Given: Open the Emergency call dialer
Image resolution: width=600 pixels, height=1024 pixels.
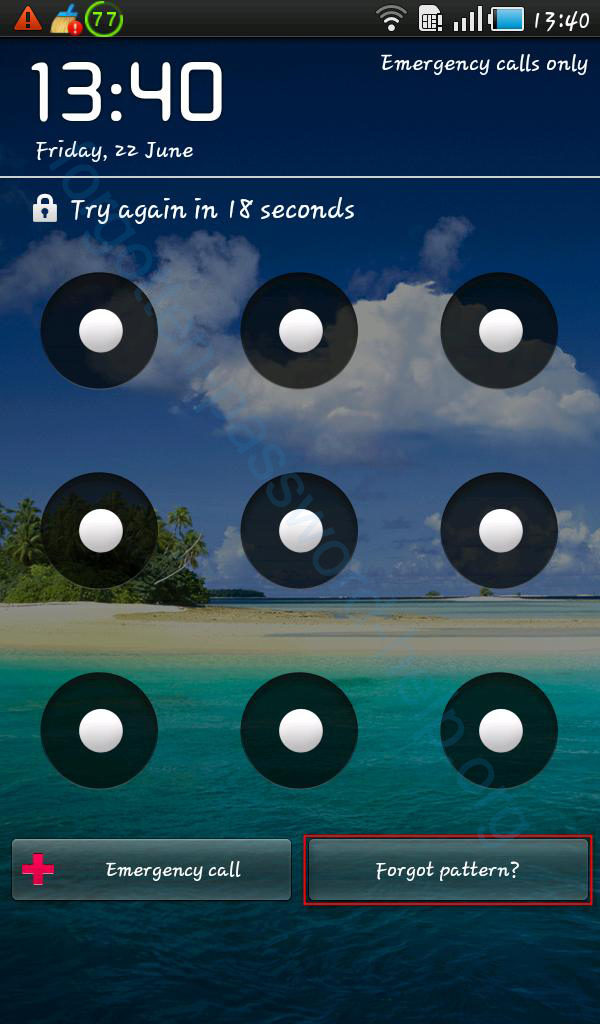Looking at the screenshot, I should [x=151, y=870].
